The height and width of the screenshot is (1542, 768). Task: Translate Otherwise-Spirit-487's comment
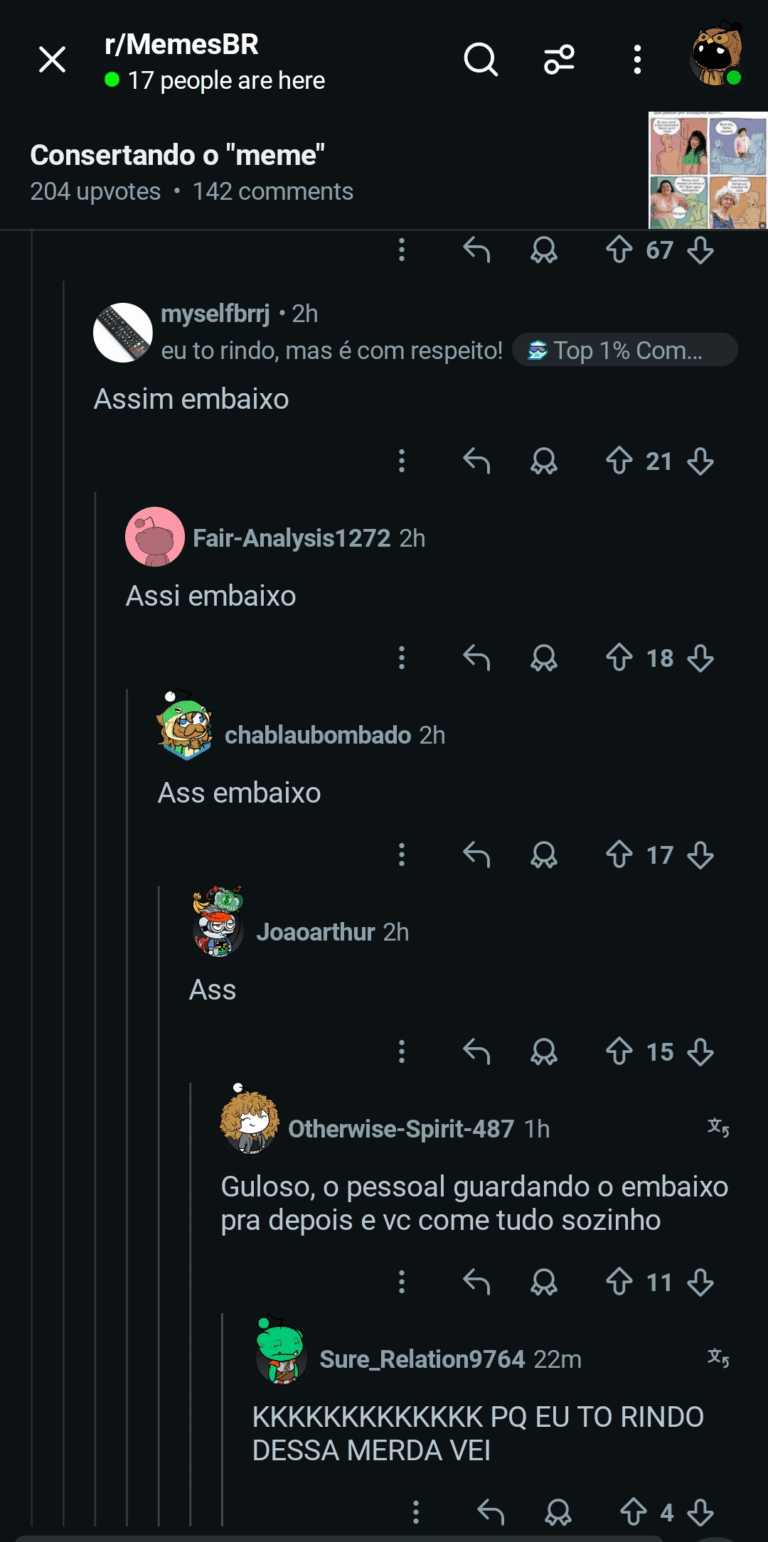(718, 1129)
